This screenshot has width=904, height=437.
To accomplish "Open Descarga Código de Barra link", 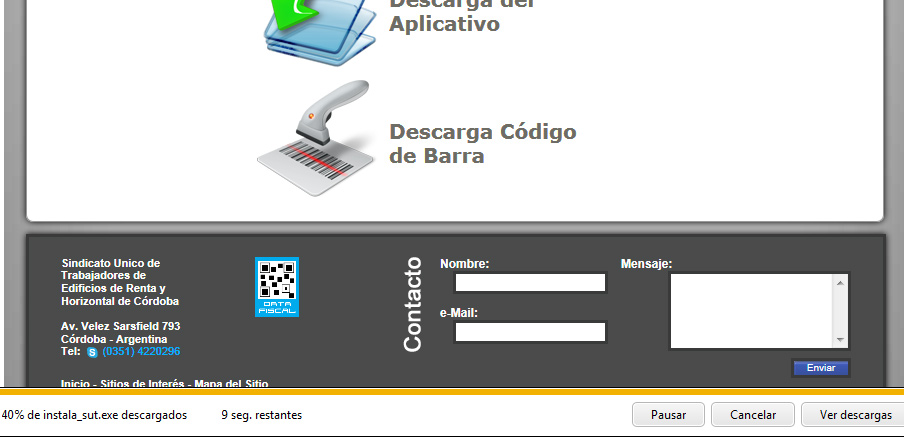I will pyautogui.click(x=482, y=144).
